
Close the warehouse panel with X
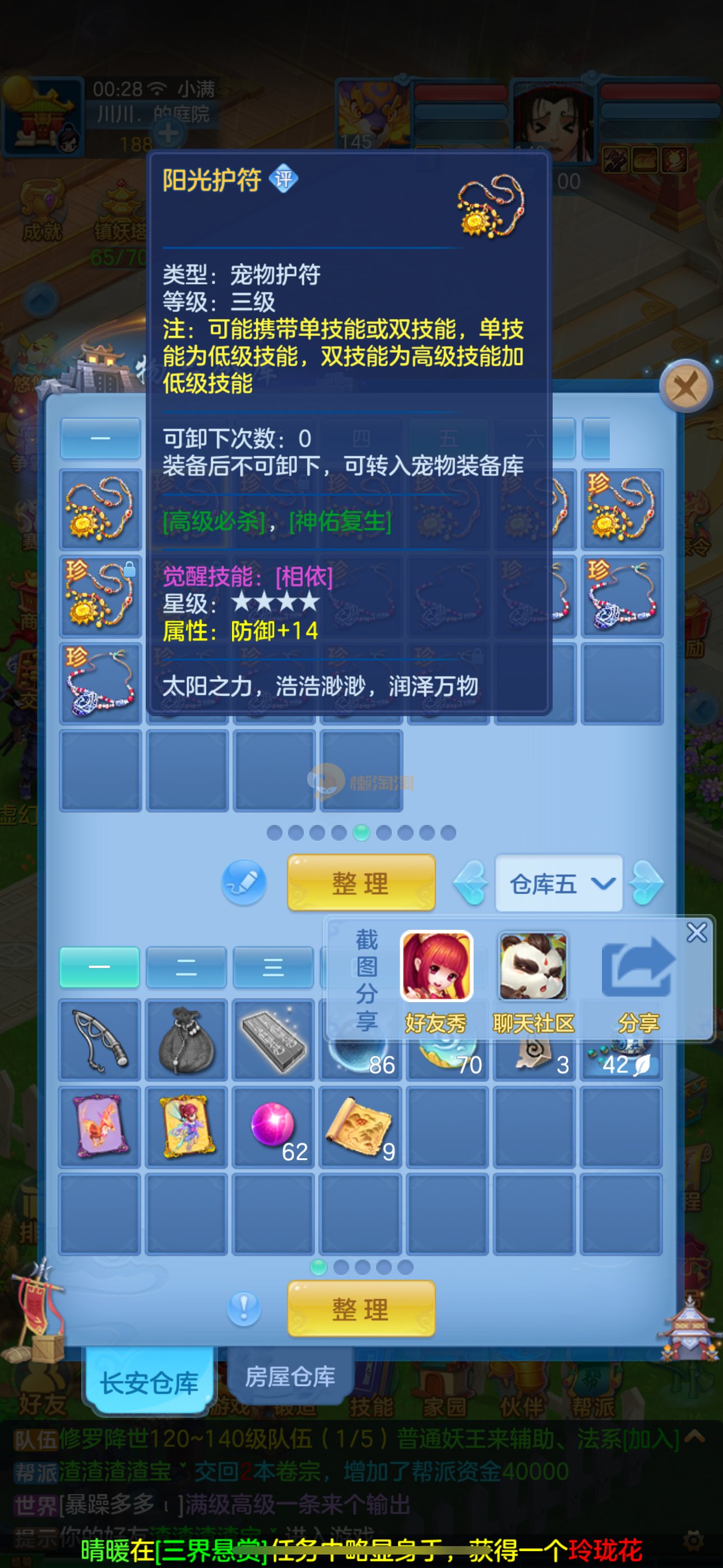click(686, 386)
